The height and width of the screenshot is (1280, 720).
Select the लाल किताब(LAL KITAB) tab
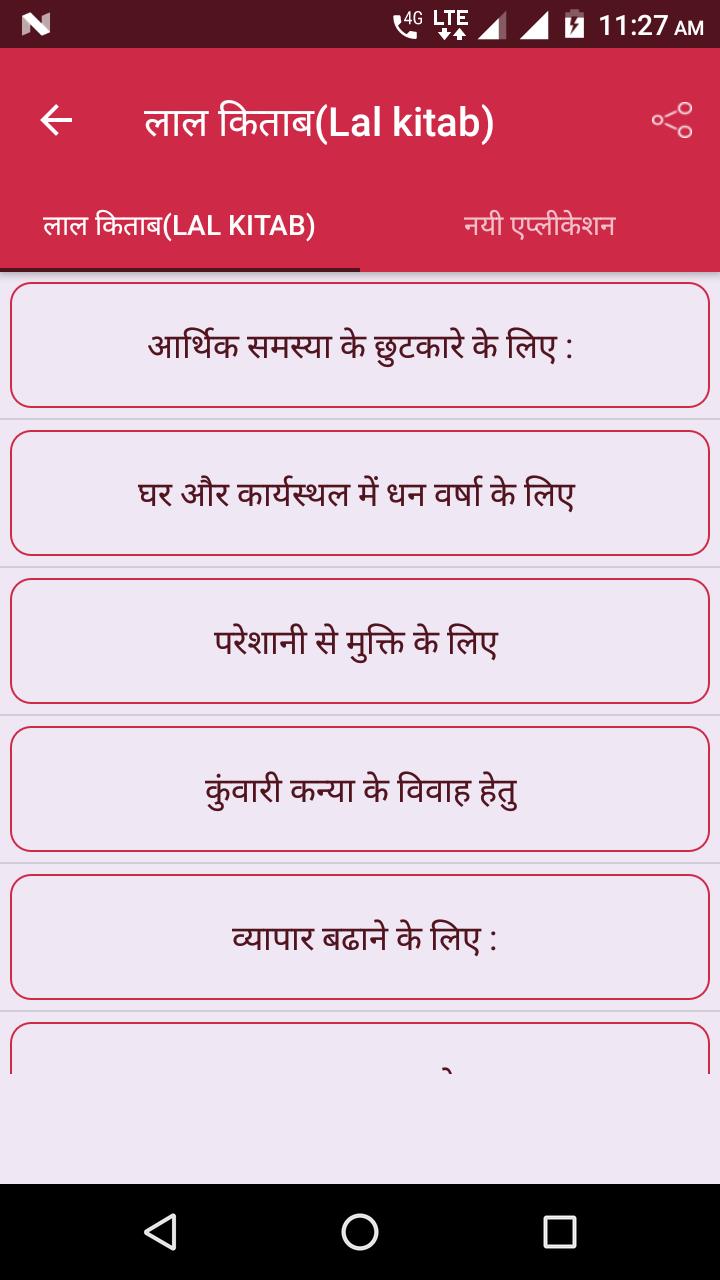click(x=180, y=226)
